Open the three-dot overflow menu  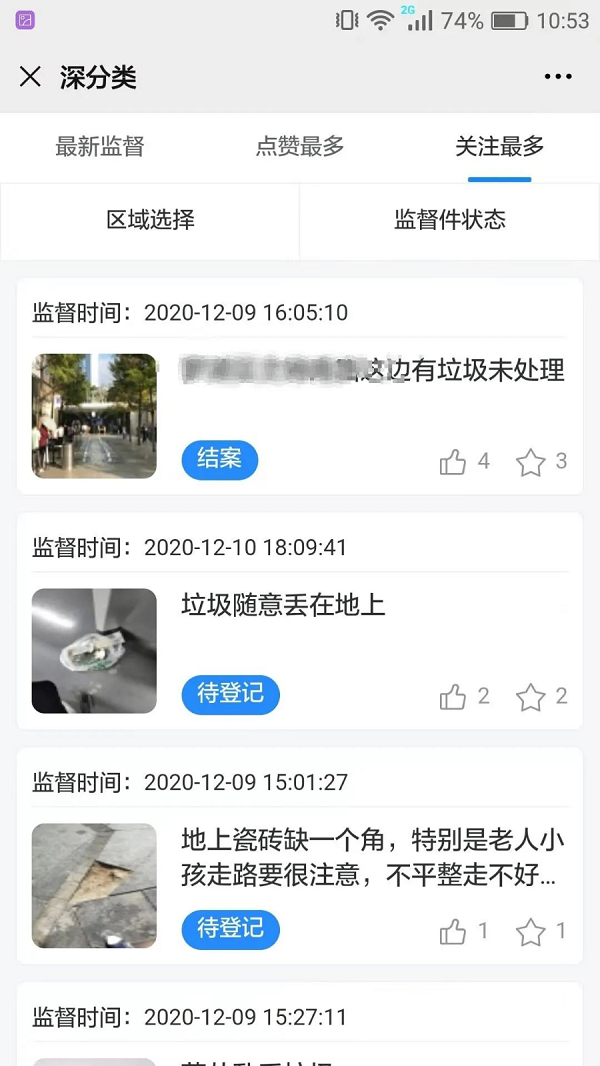coord(558,77)
